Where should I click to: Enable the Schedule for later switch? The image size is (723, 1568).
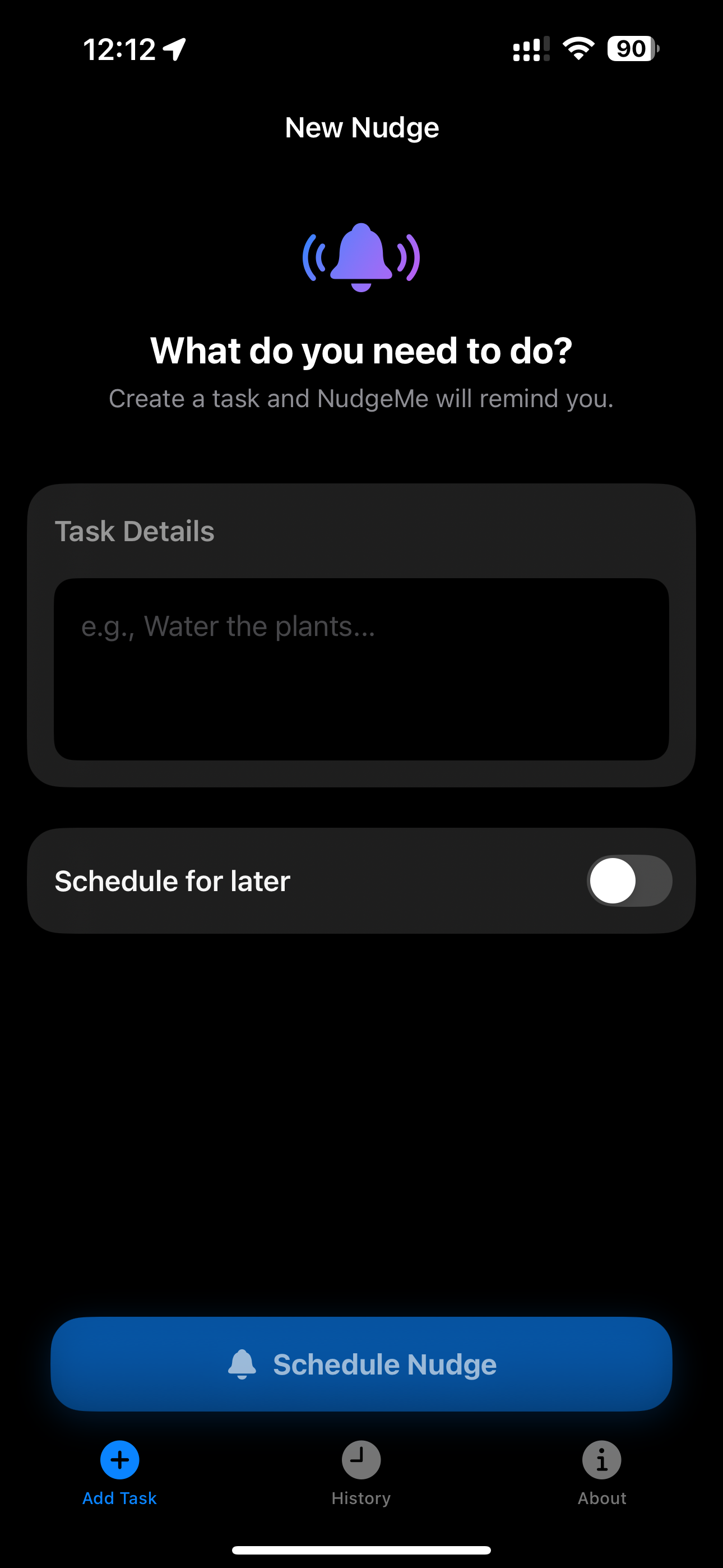coord(629,880)
